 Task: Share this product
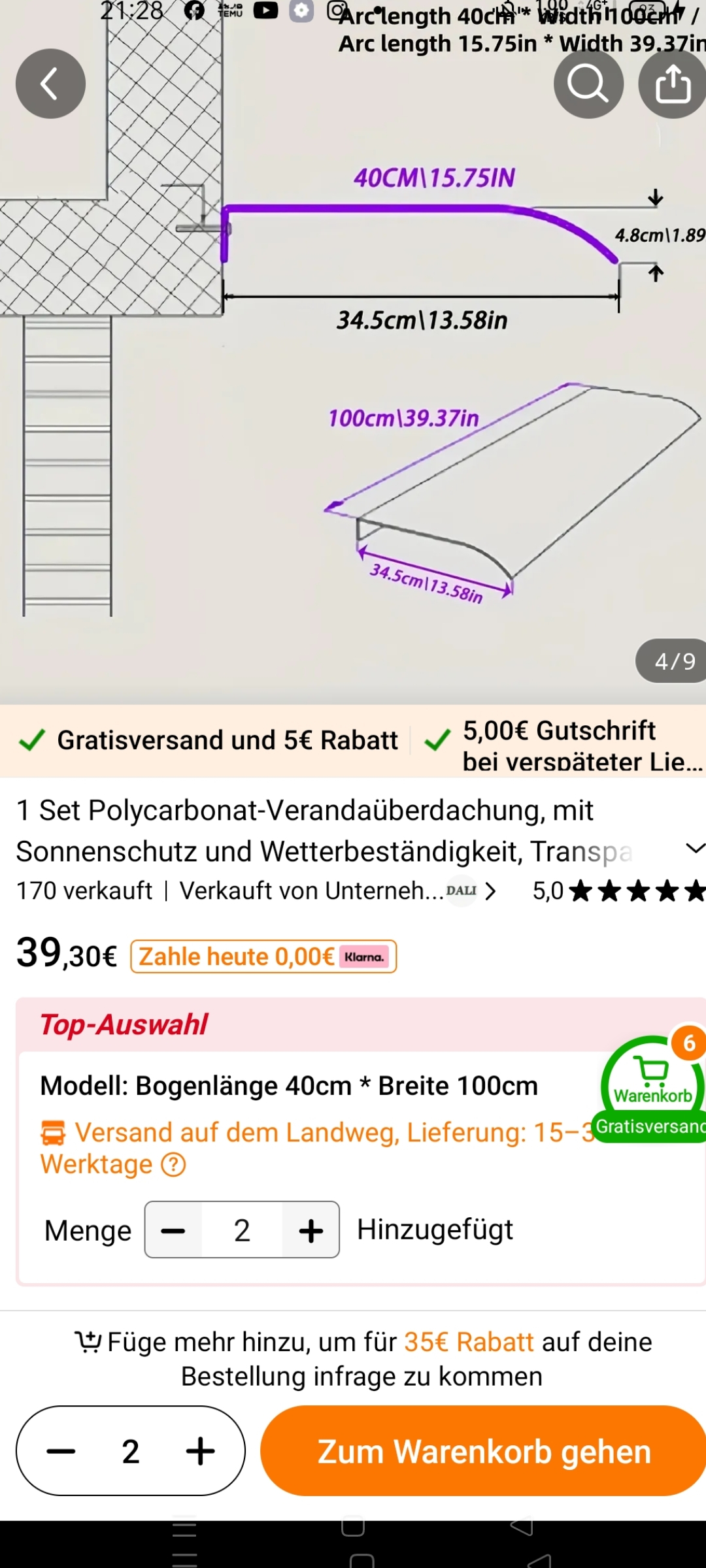pyautogui.click(x=673, y=84)
